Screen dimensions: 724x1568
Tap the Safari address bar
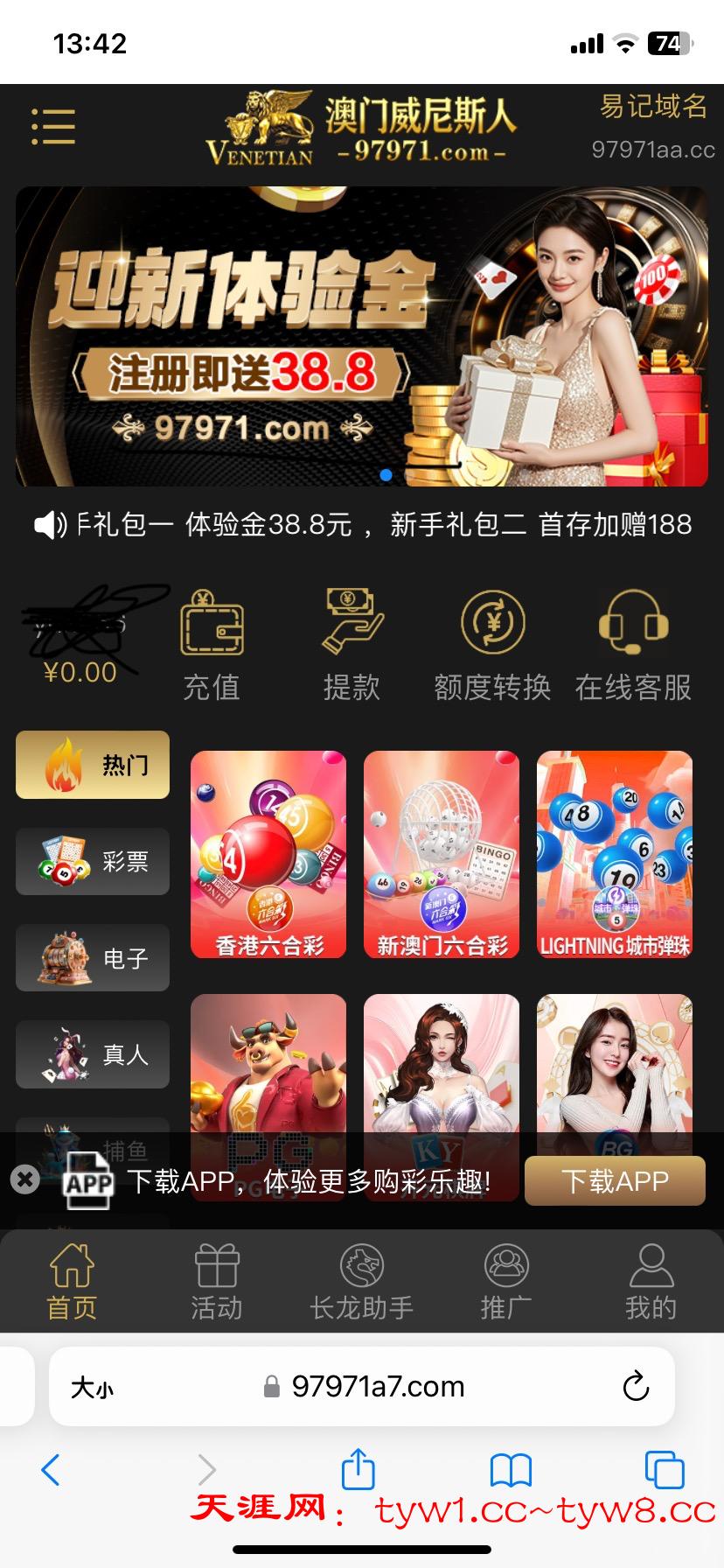(378, 1387)
